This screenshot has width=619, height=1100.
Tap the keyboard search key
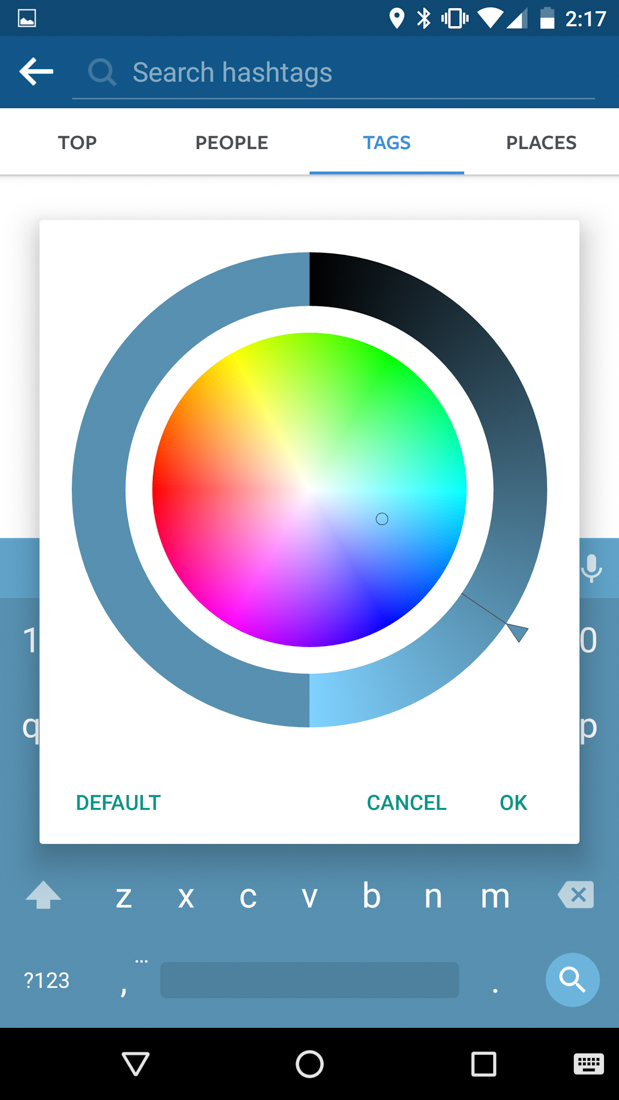point(572,980)
